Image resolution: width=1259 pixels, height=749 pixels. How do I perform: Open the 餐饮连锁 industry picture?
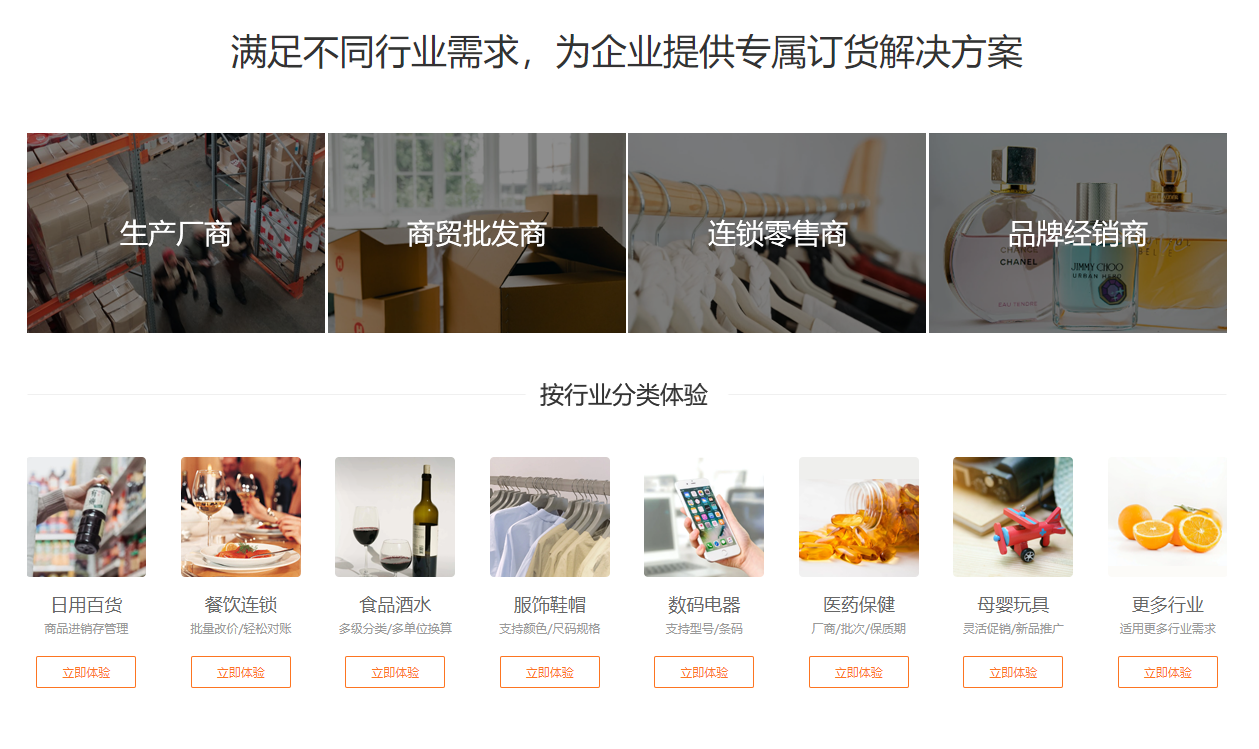(241, 517)
